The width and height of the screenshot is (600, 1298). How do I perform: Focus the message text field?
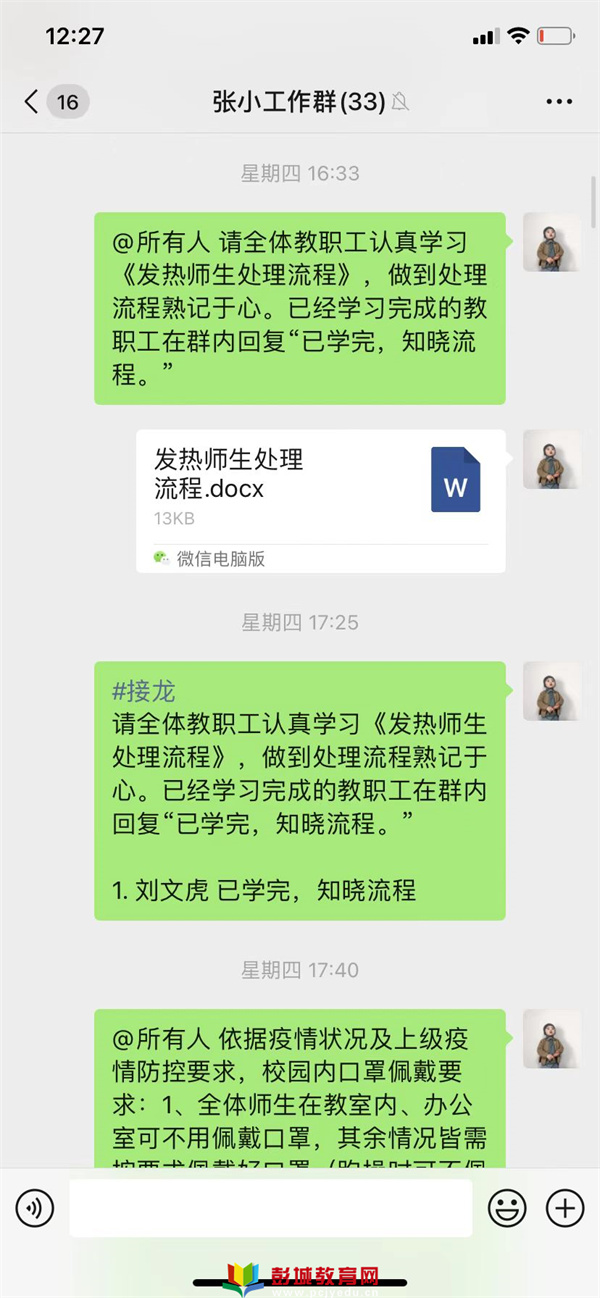coord(270,1208)
